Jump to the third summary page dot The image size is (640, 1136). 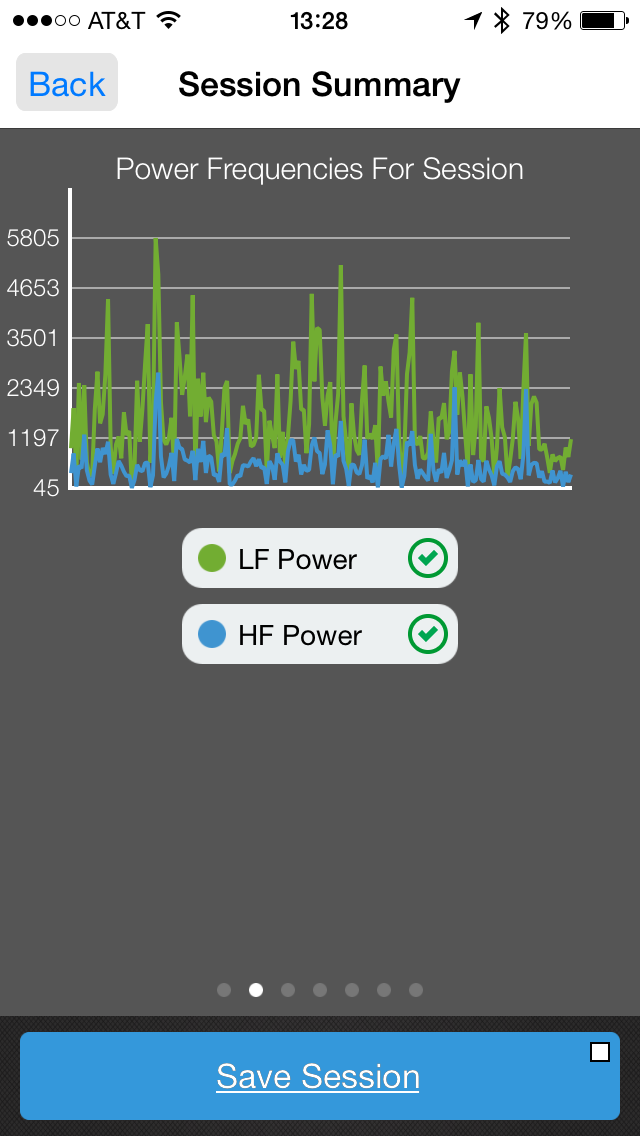pyautogui.click(x=288, y=990)
